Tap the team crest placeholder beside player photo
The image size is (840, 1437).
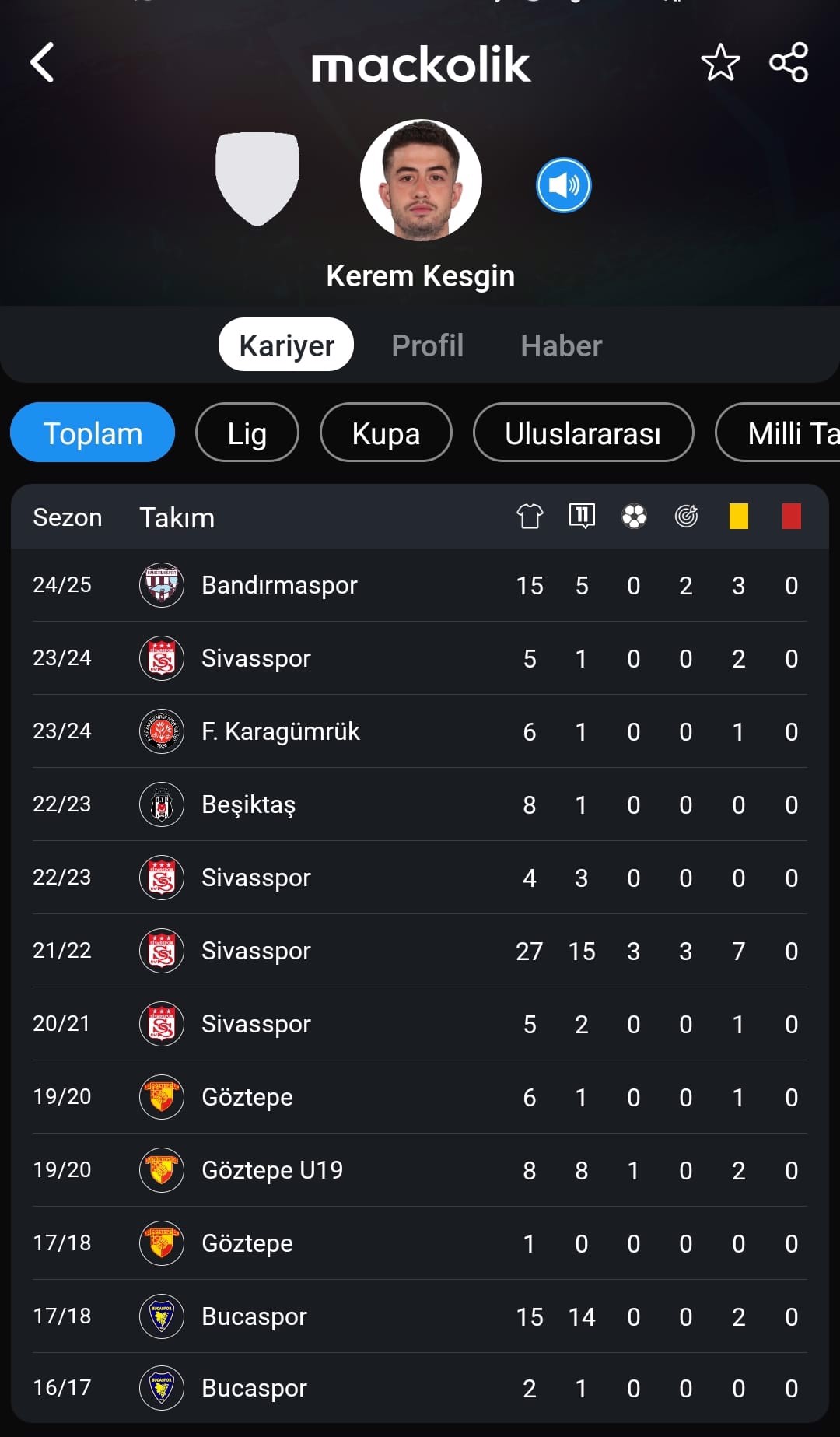tap(257, 179)
